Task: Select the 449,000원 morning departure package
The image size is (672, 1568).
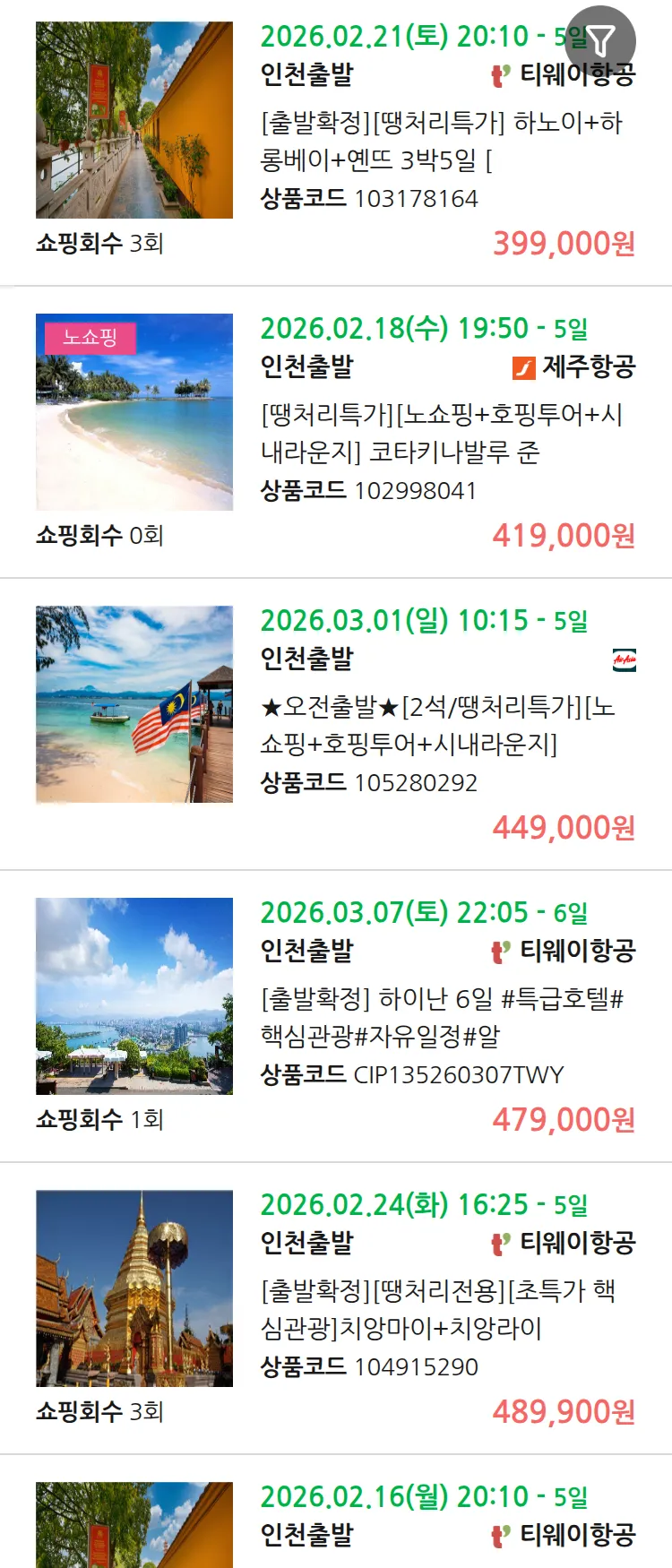Action: pyautogui.click(x=437, y=725)
